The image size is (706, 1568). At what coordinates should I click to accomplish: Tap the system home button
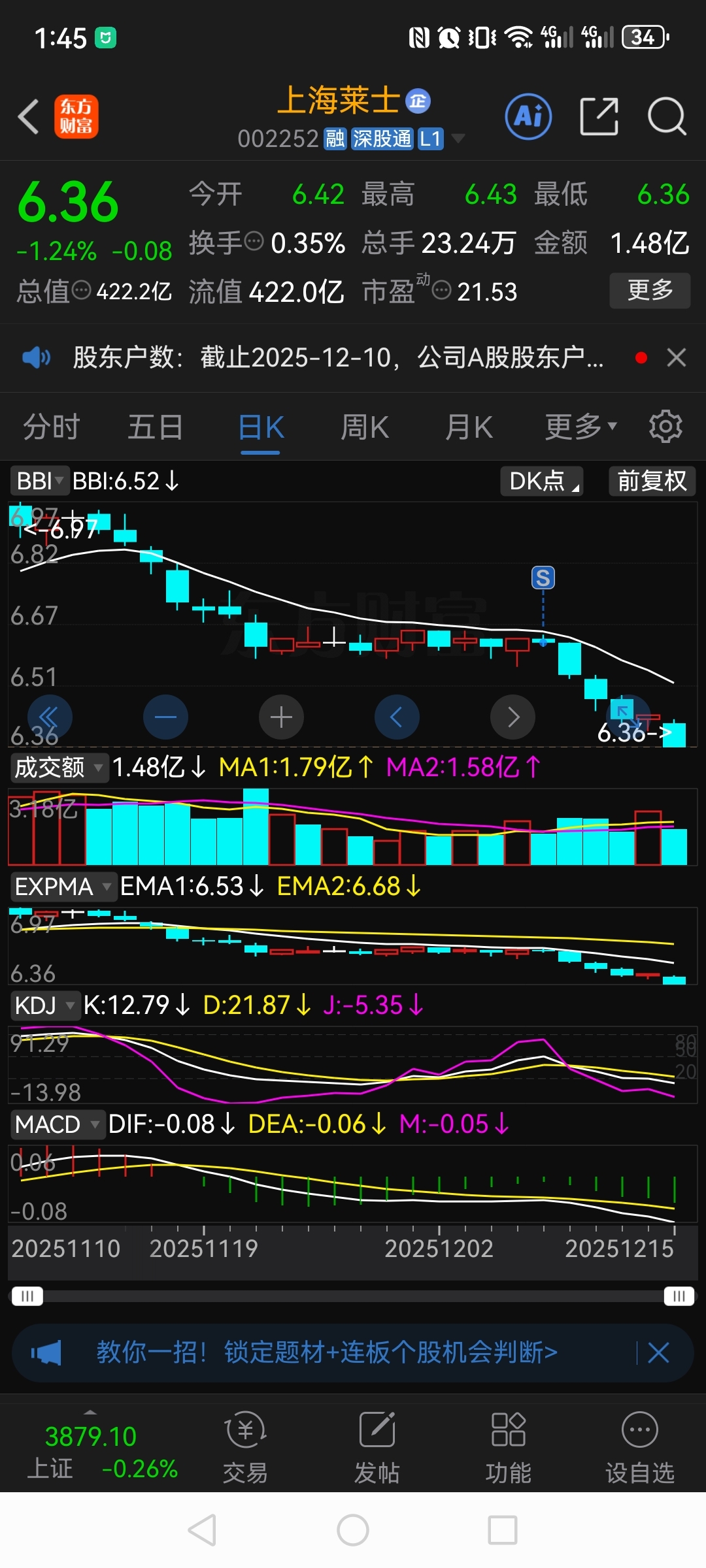353,1530
